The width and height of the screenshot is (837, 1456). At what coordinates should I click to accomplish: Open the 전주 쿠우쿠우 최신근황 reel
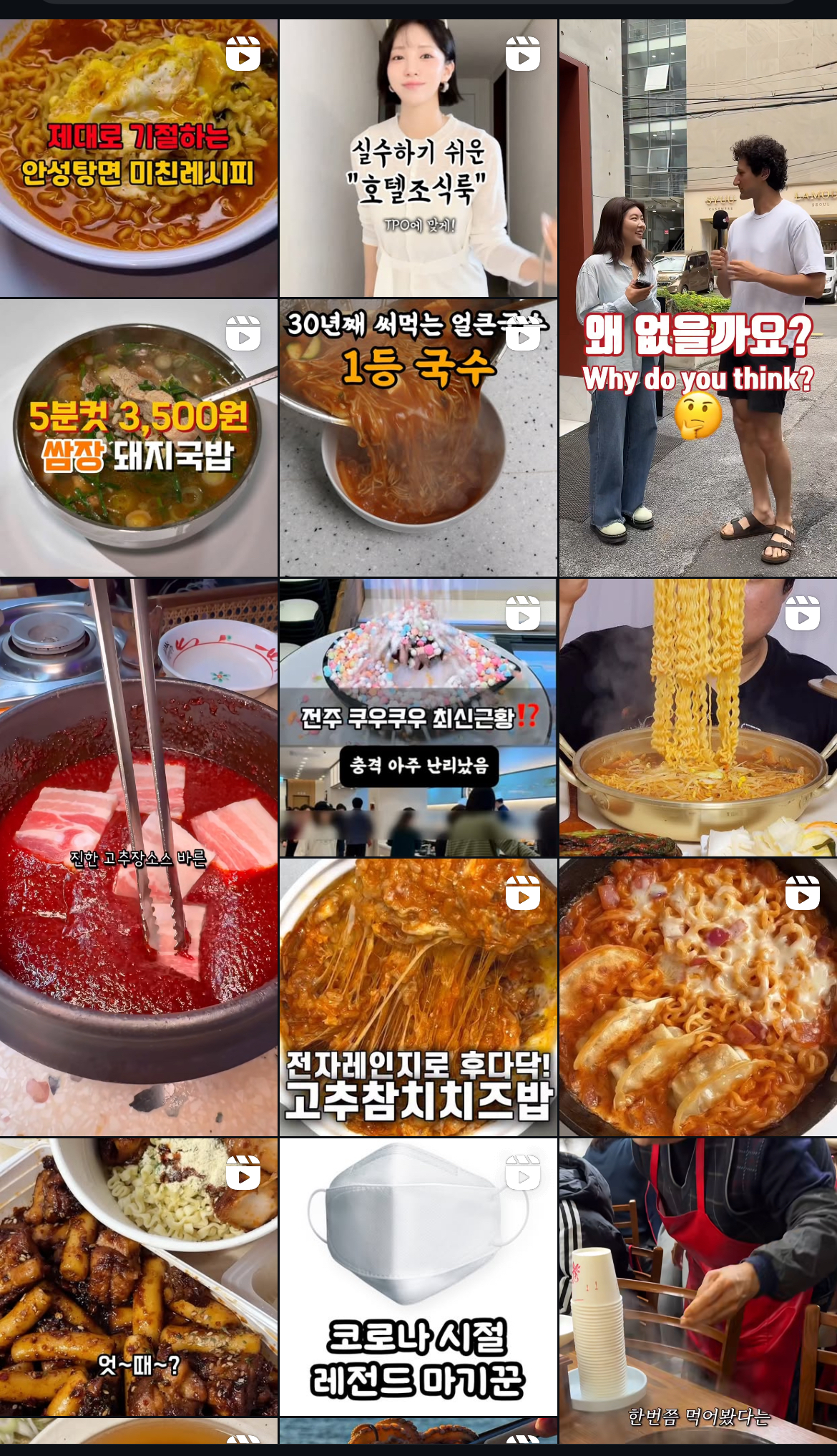[418, 718]
